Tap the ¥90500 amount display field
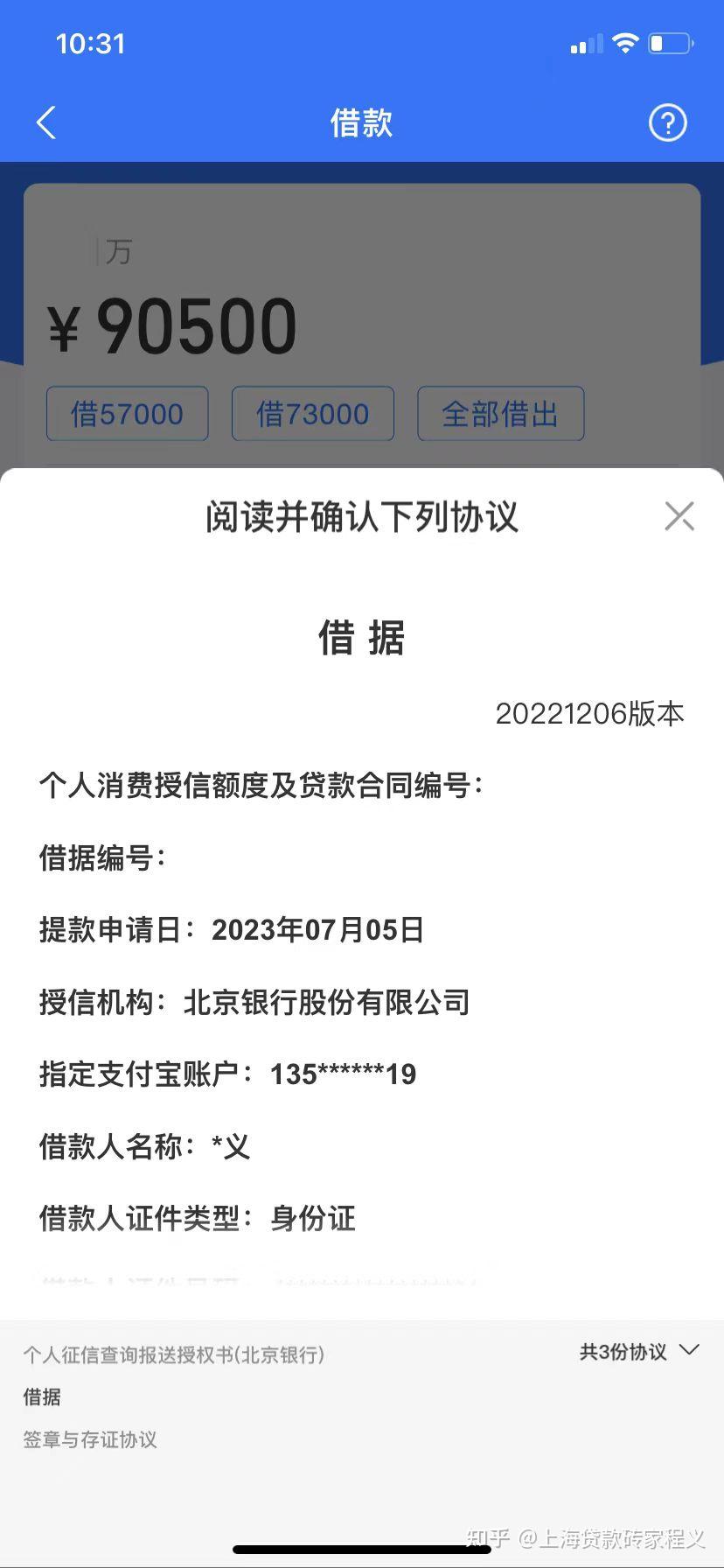The width and height of the screenshot is (724, 1568). [172, 324]
